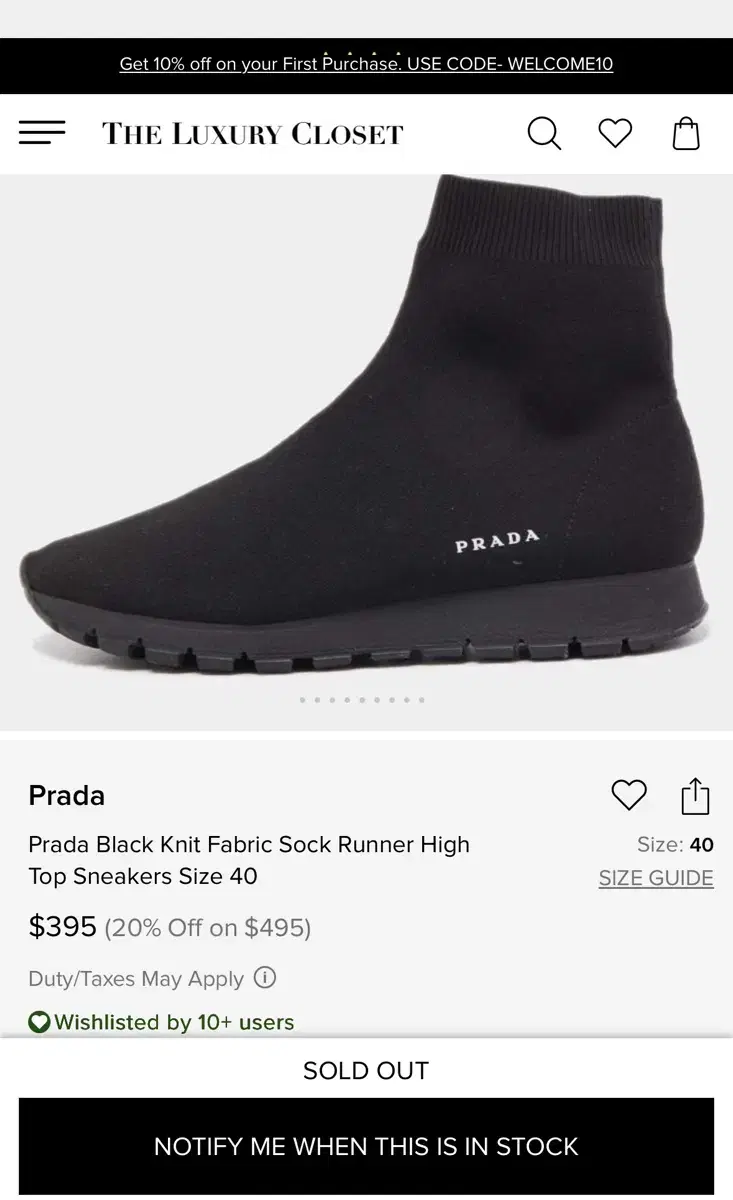
Task: Select the WELCOME10 promo code banner
Action: (366, 64)
